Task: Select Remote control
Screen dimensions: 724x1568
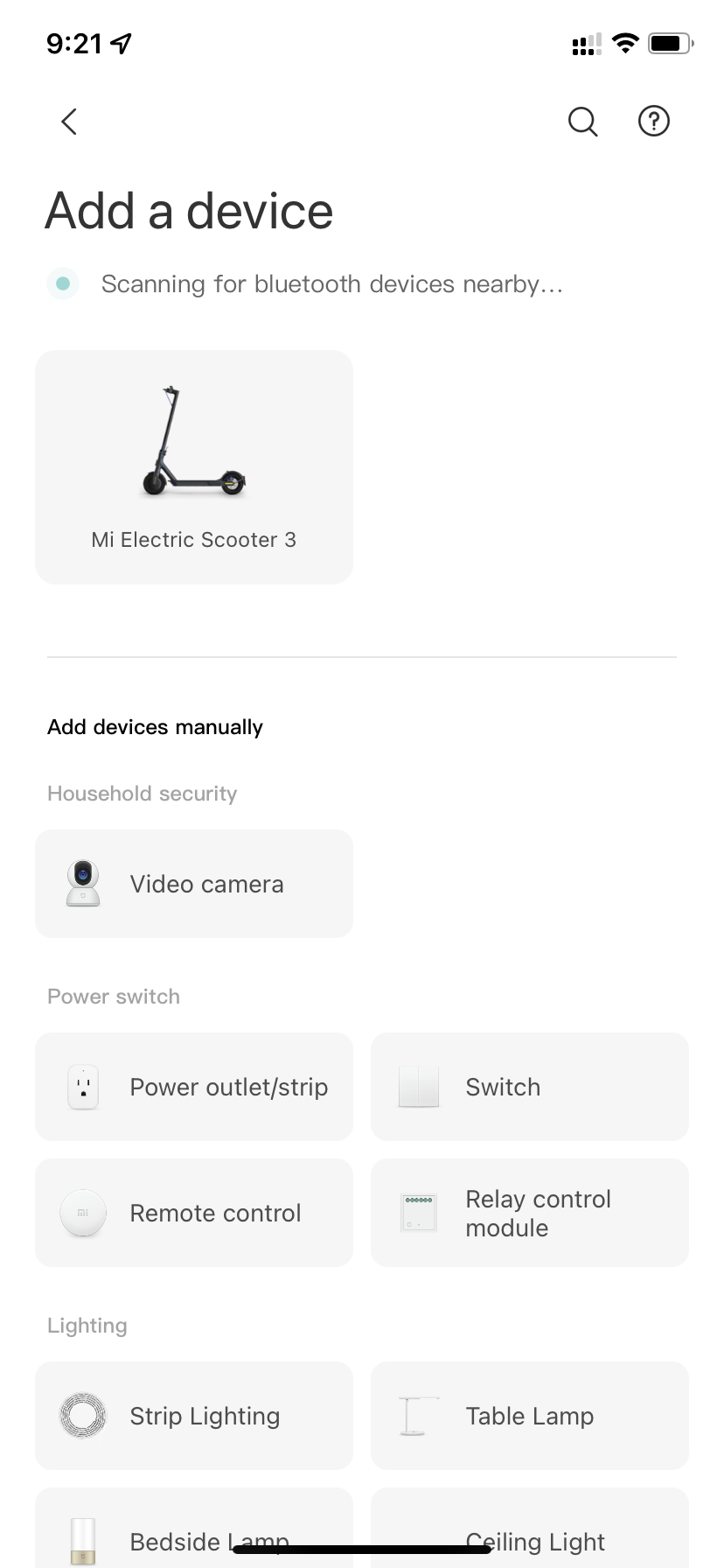Action: click(x=194, y=1213)
